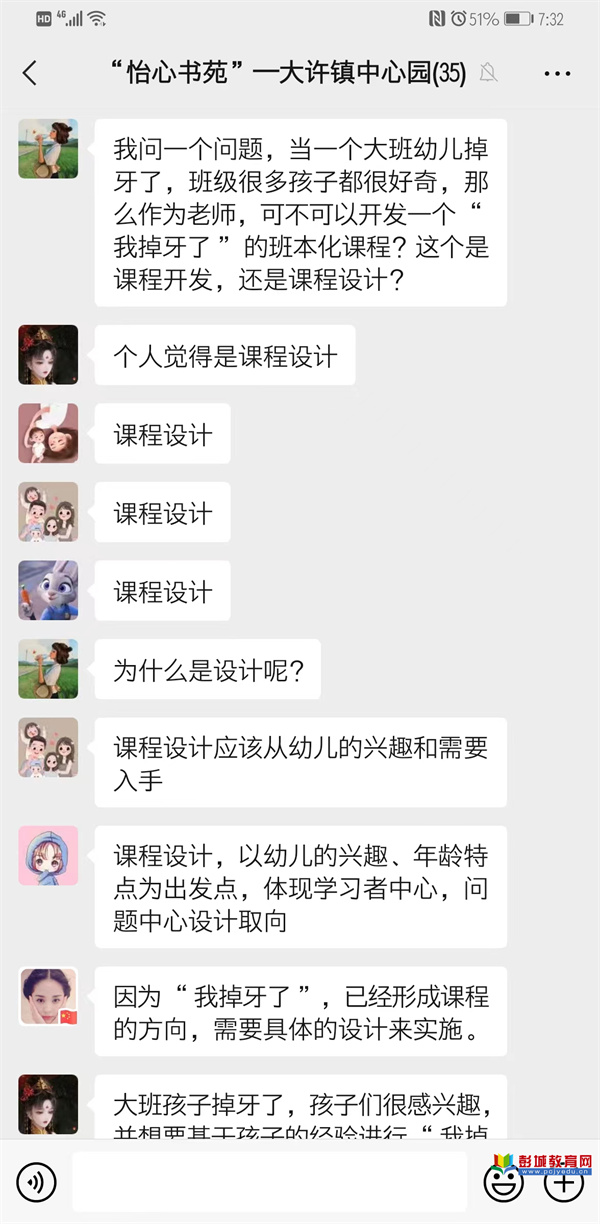Switch to voice message input
The height and width of the screenshot is (1224, 600).
click(36, 1183)
